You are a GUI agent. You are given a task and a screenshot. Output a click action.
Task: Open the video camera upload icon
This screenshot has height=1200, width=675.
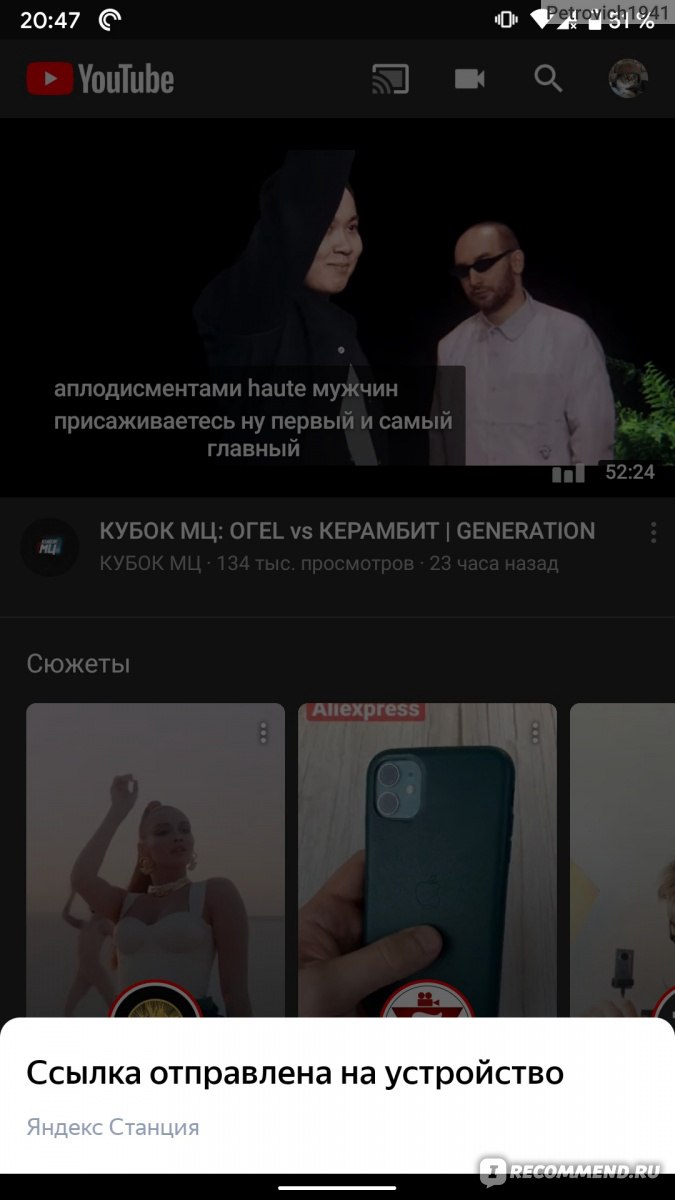[x=470, y=79]
